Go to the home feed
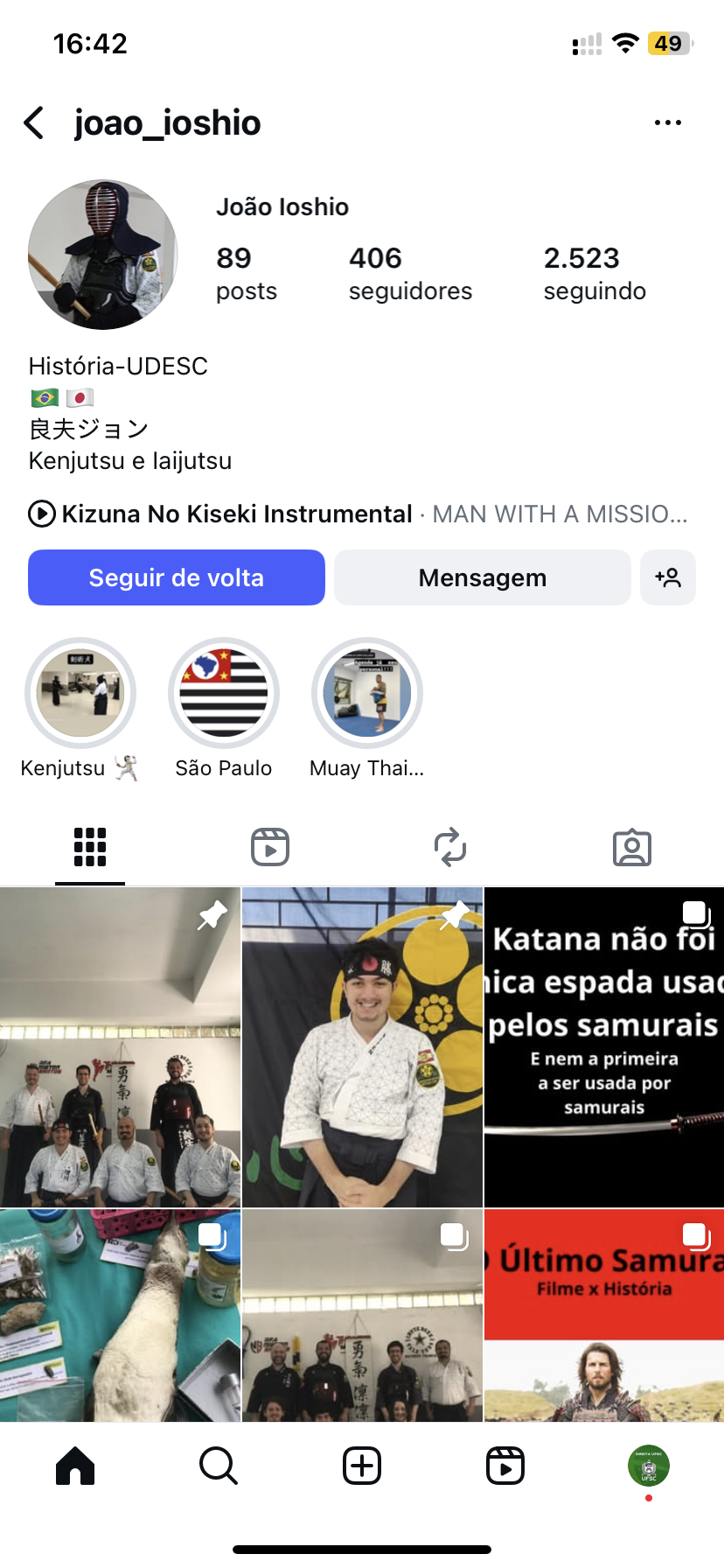 tap(75, 1466)
